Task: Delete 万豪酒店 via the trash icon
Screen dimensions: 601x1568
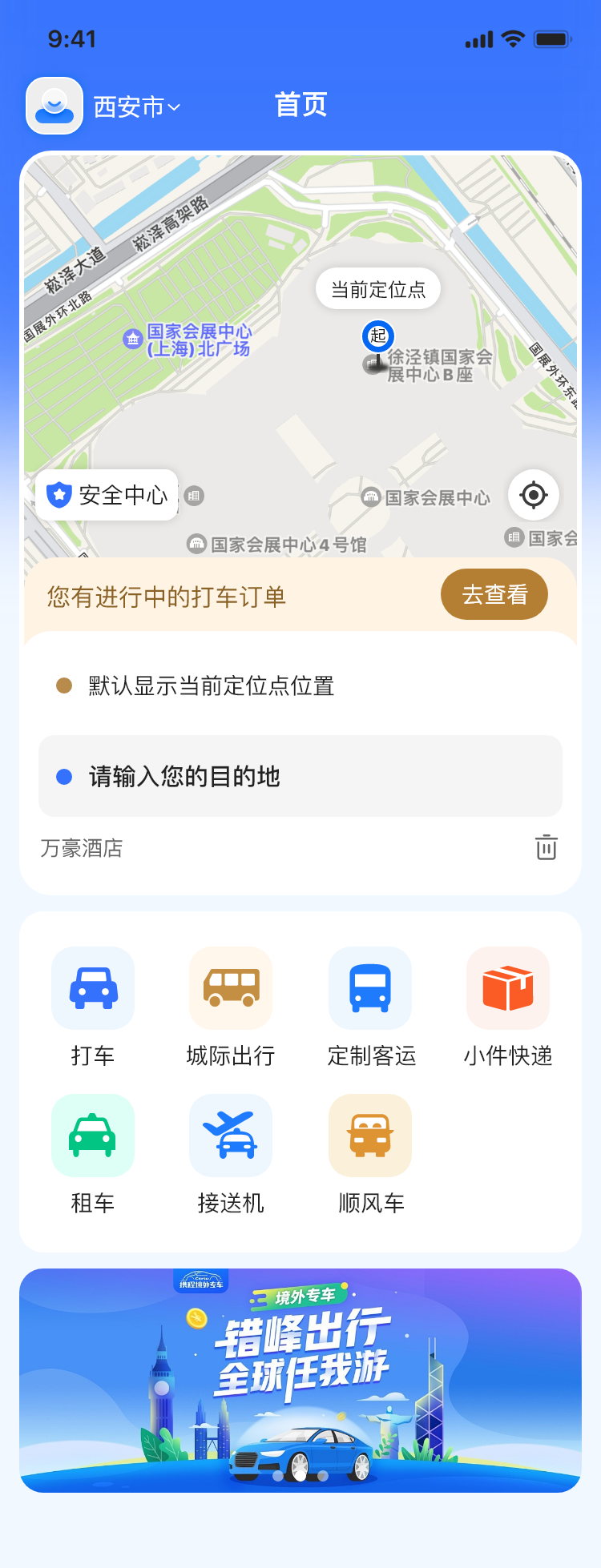Action: [546, 847]
